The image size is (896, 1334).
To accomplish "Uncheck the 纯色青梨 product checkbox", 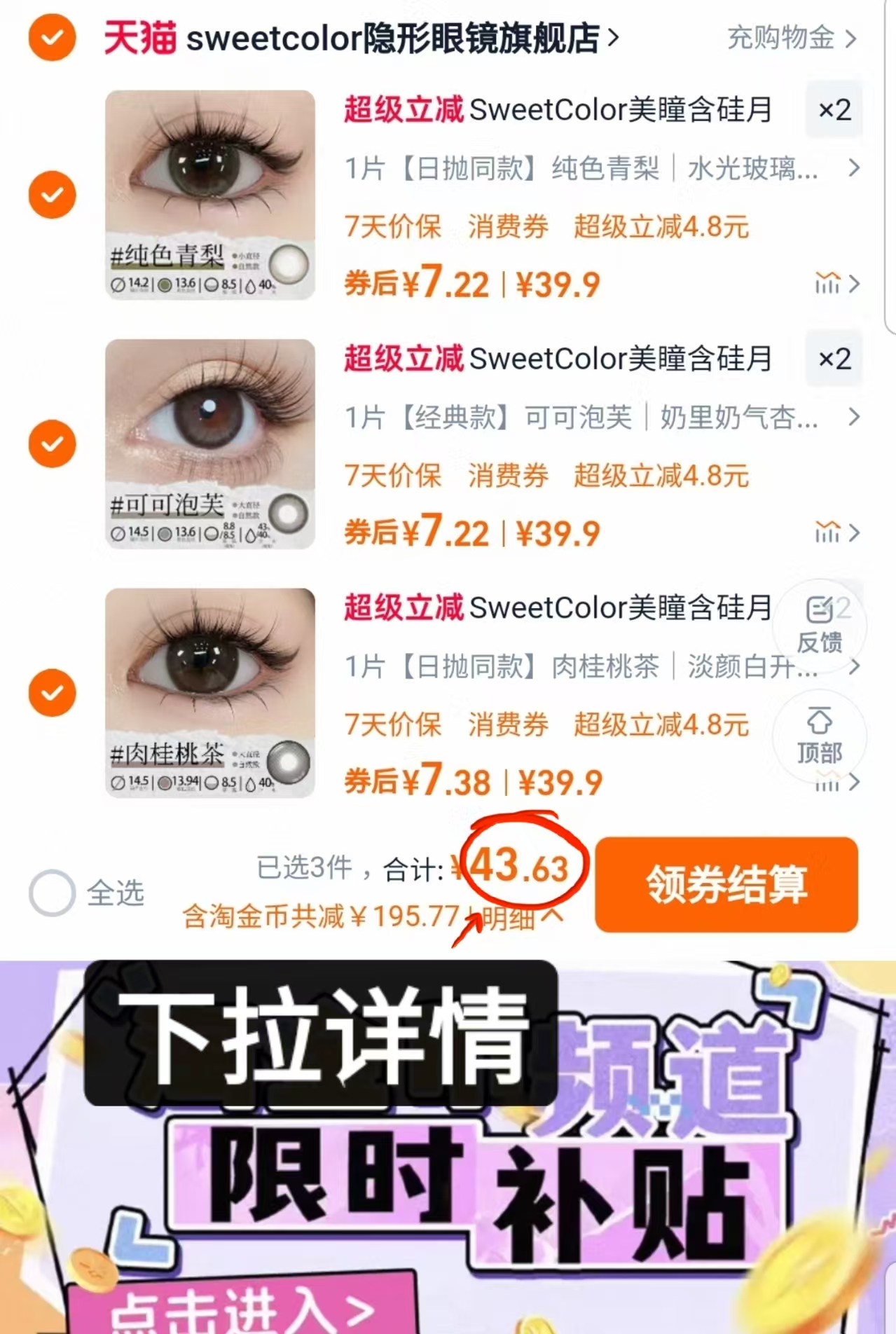I will pos(51,195).
